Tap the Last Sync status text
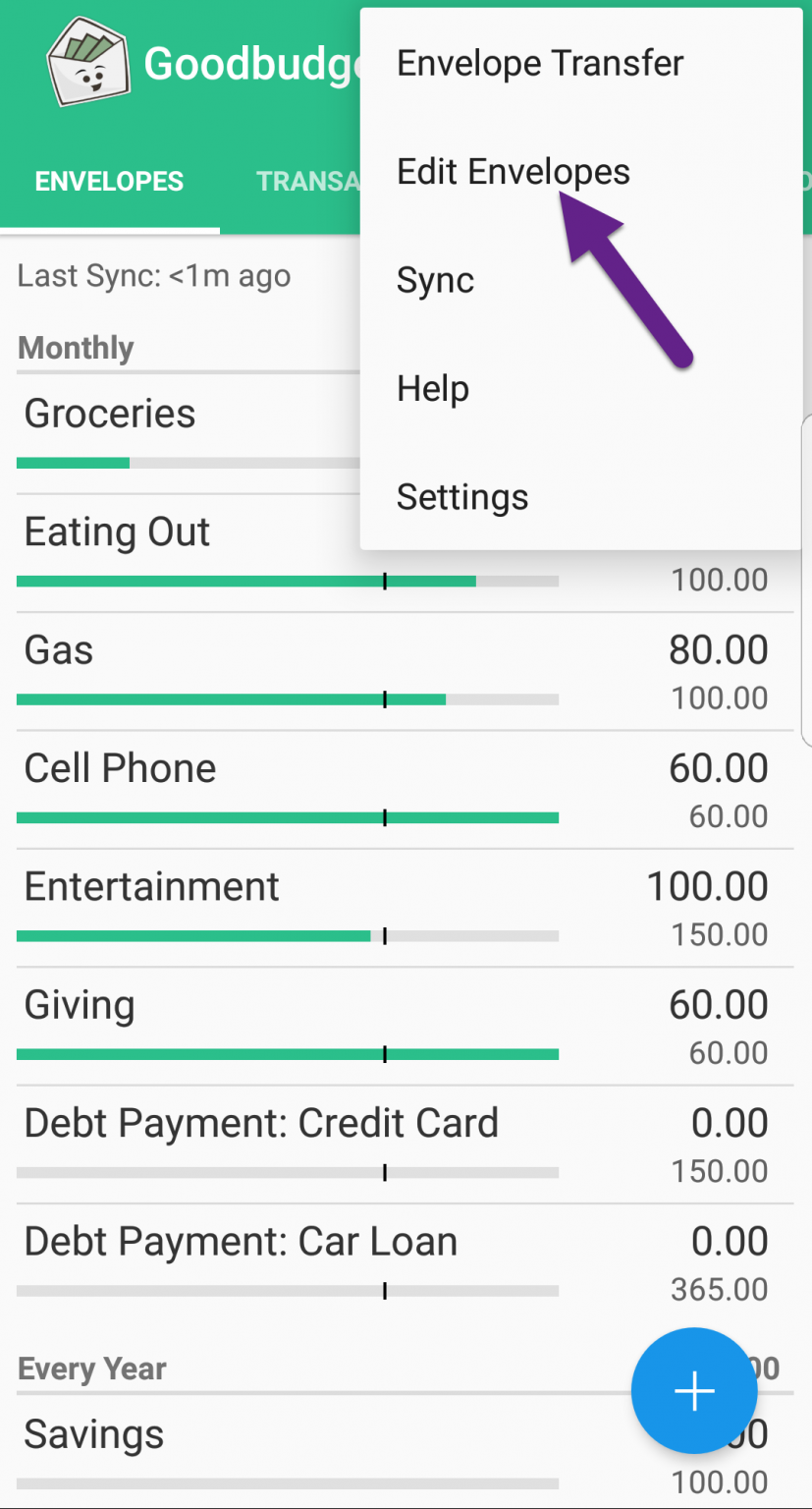This screenshot has width=812, height=1509. click(x=154, y=276)
